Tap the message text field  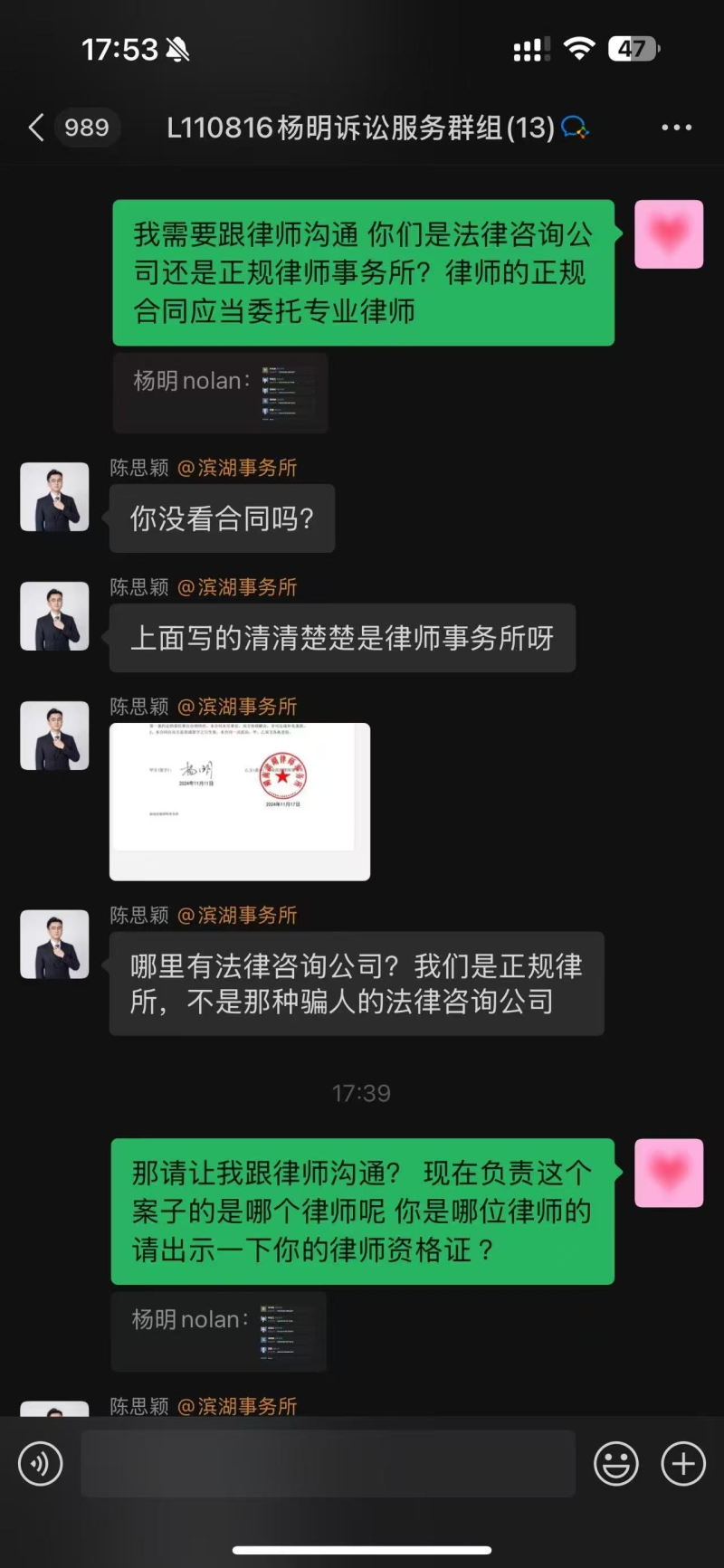[328, 1463]
